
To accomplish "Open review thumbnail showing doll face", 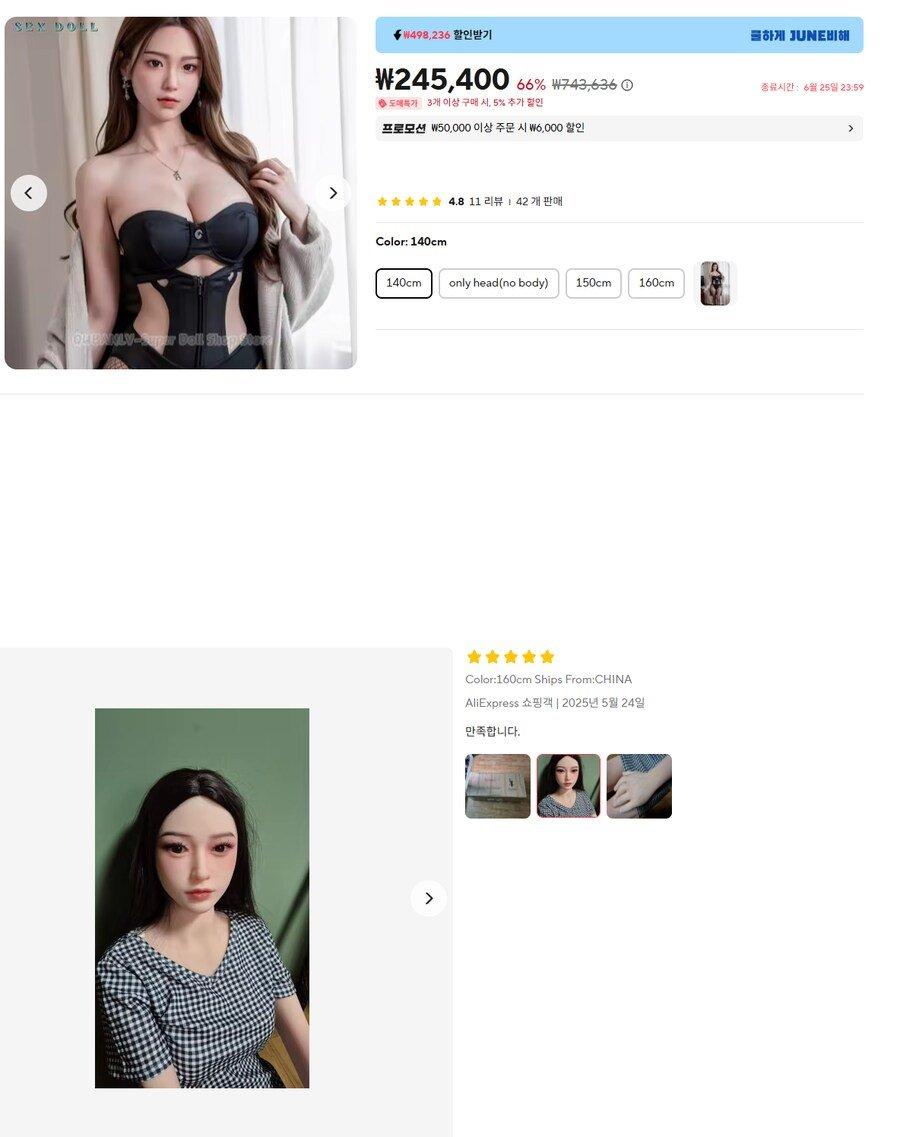I will click(x=568, y=786).
